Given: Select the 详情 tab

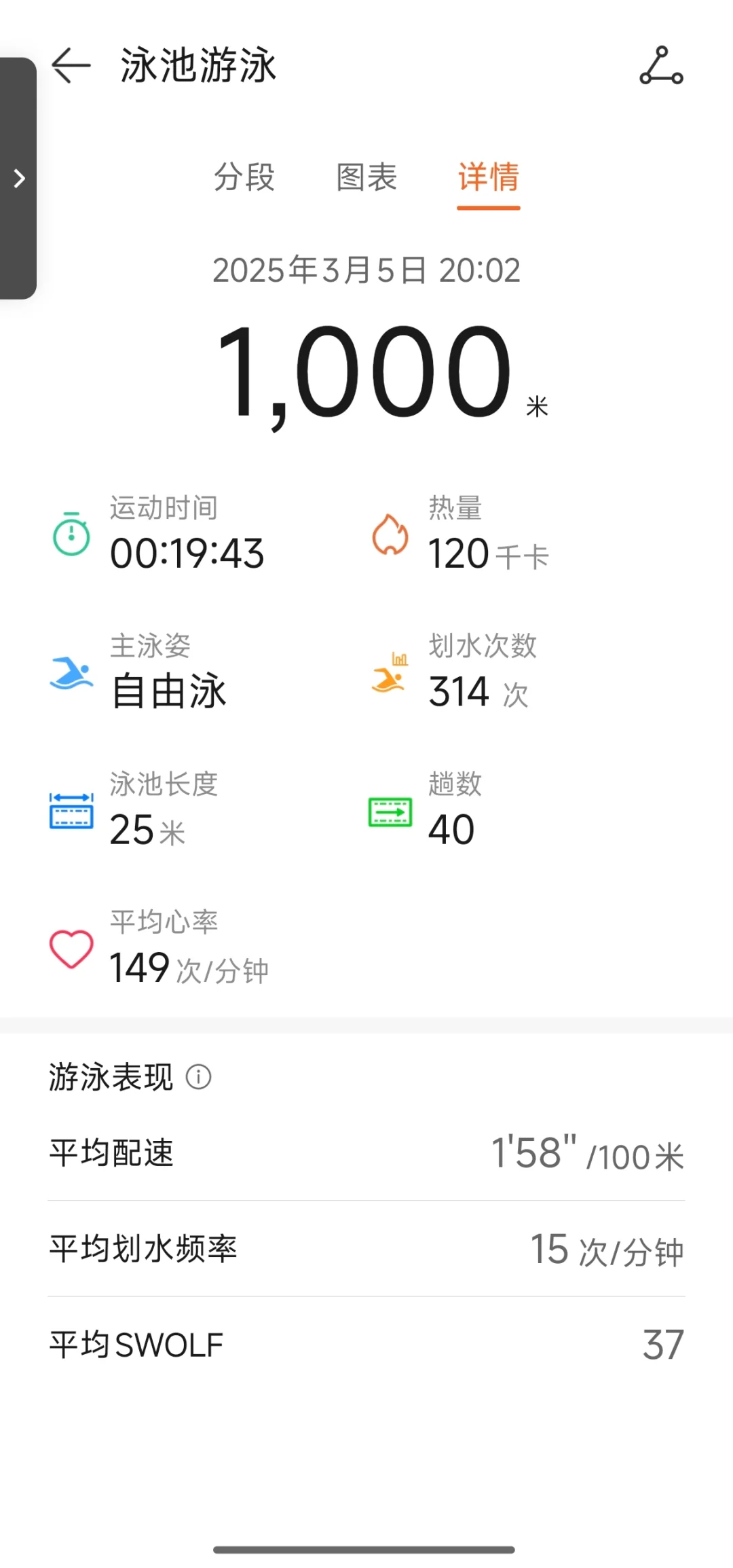Looking at the screenshot, I should point(489,177).
